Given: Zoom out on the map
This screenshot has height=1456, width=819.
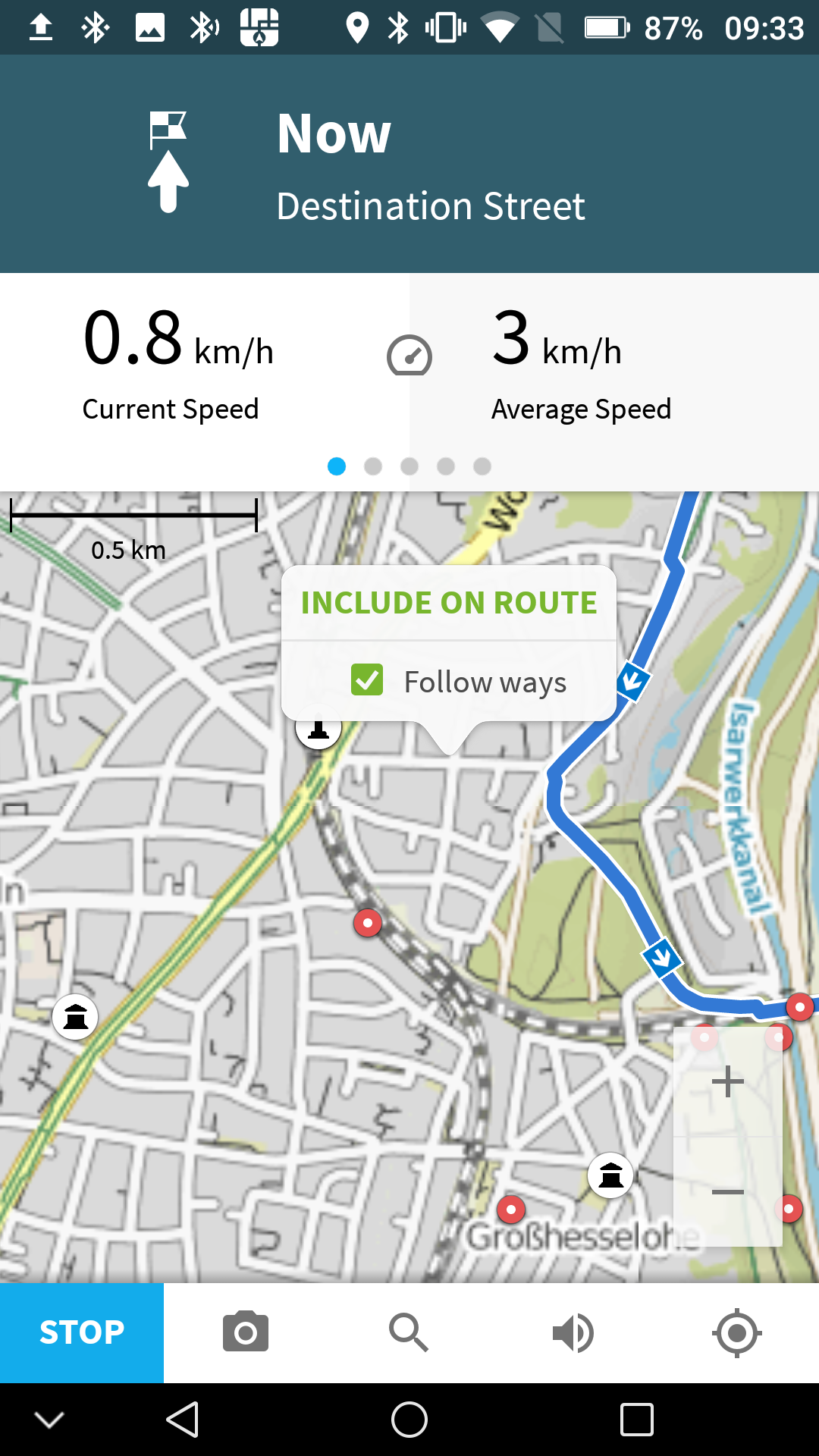Looking at the screenshot, I should [x=728, y=1192].
